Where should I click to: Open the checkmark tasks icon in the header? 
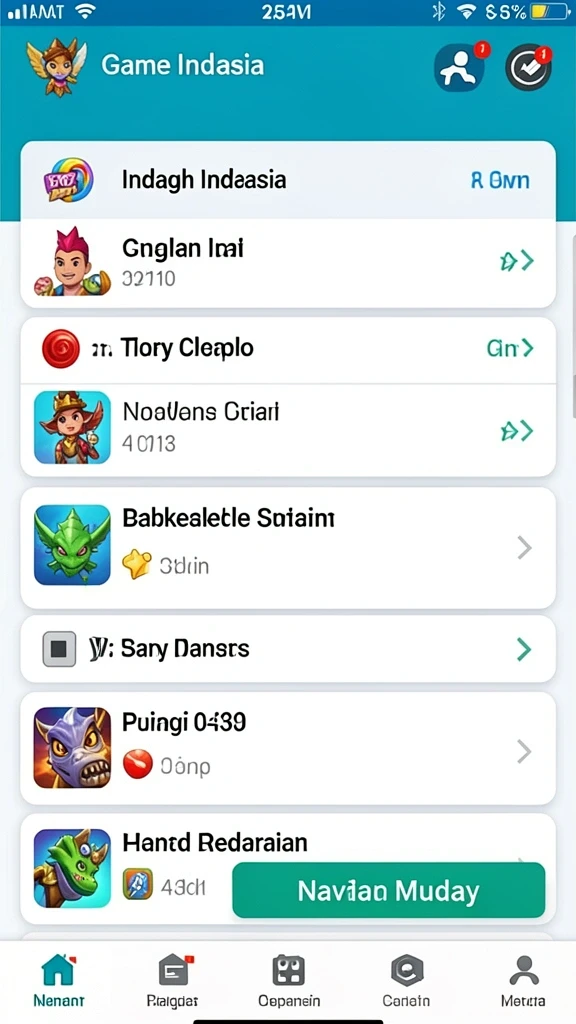[x=528, y=67]
